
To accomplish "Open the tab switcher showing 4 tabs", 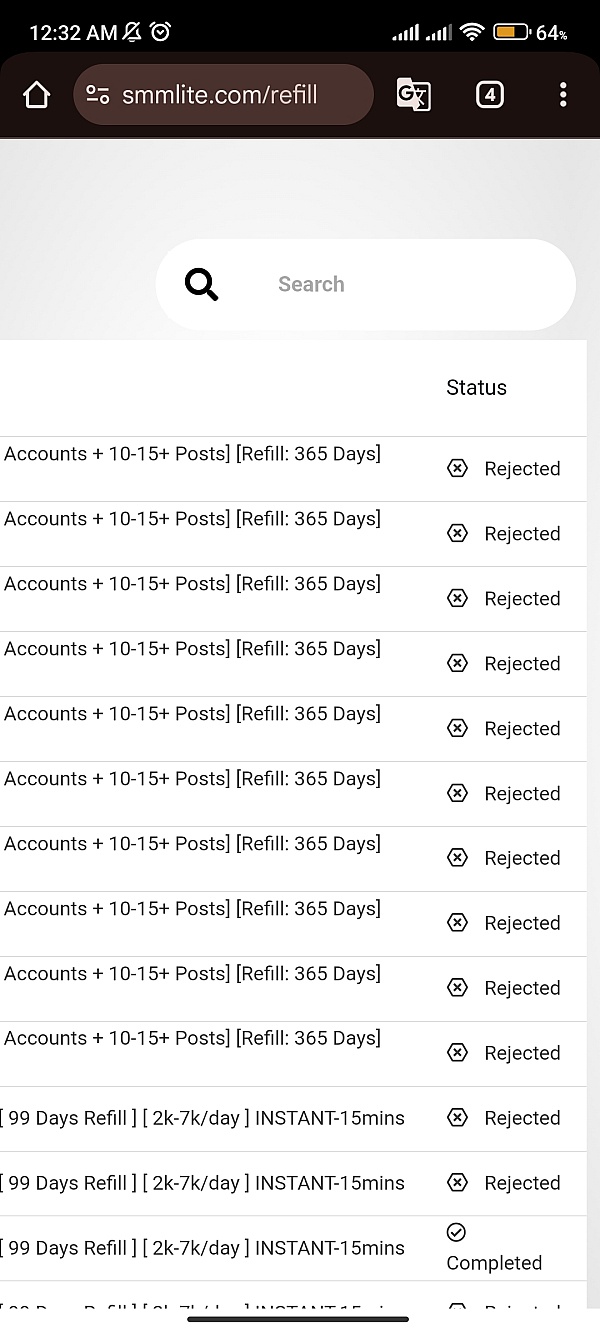I will point(489,95).
